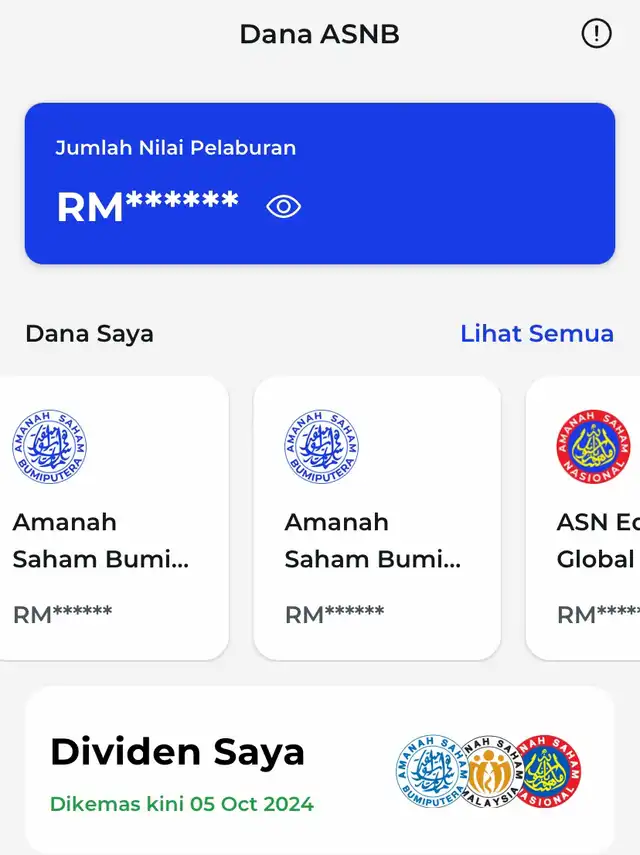Reveal the hidden Jumlah Nilai Pelaburan amount
This screenshot has height=855, width=640.
(x=284, y=207)
